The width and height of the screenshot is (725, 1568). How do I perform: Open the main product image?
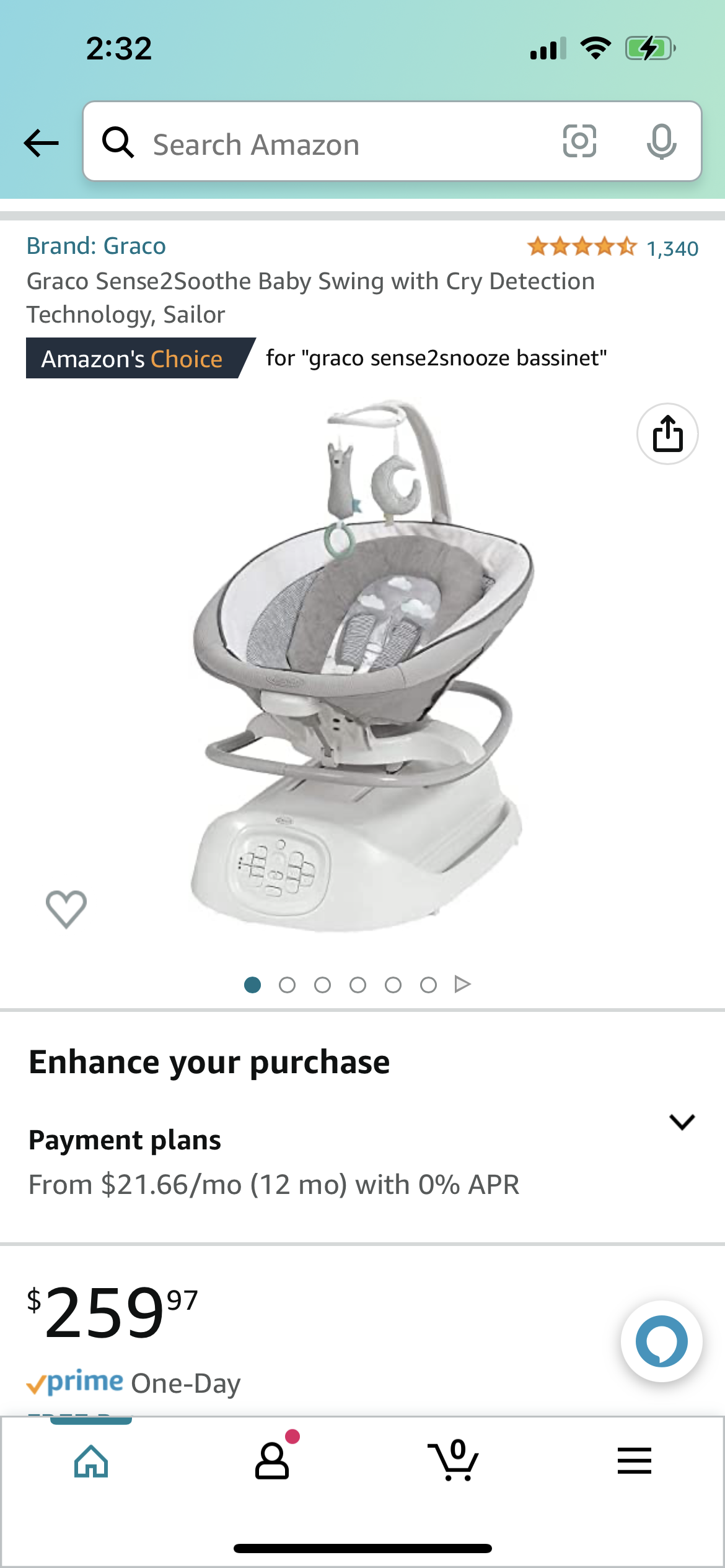point(362,666)
